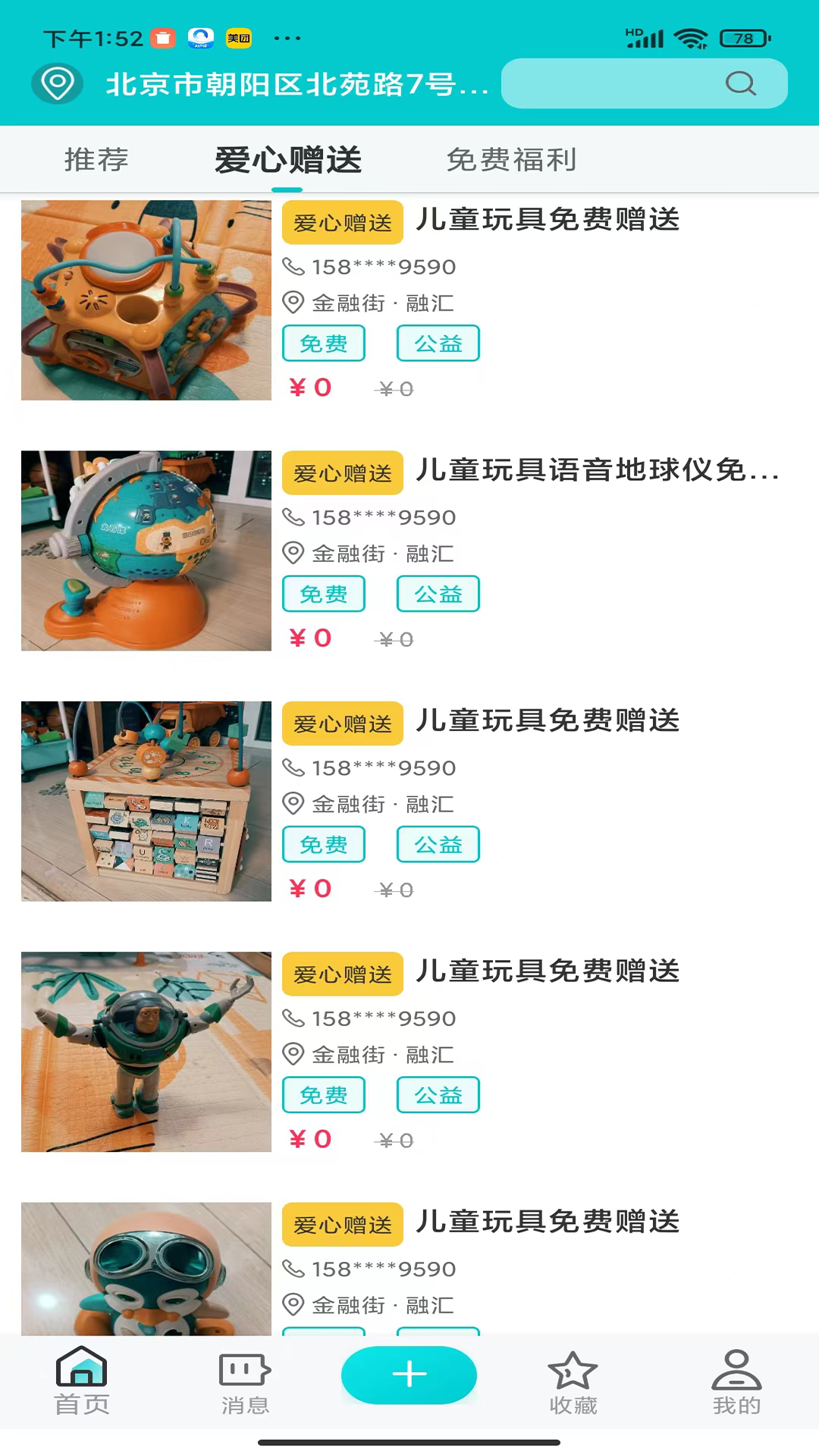Image resolution: width=819 pixels, height=1456 pixels.
Task: Switch to the 推荐 tab
Action: coord(96,160)
